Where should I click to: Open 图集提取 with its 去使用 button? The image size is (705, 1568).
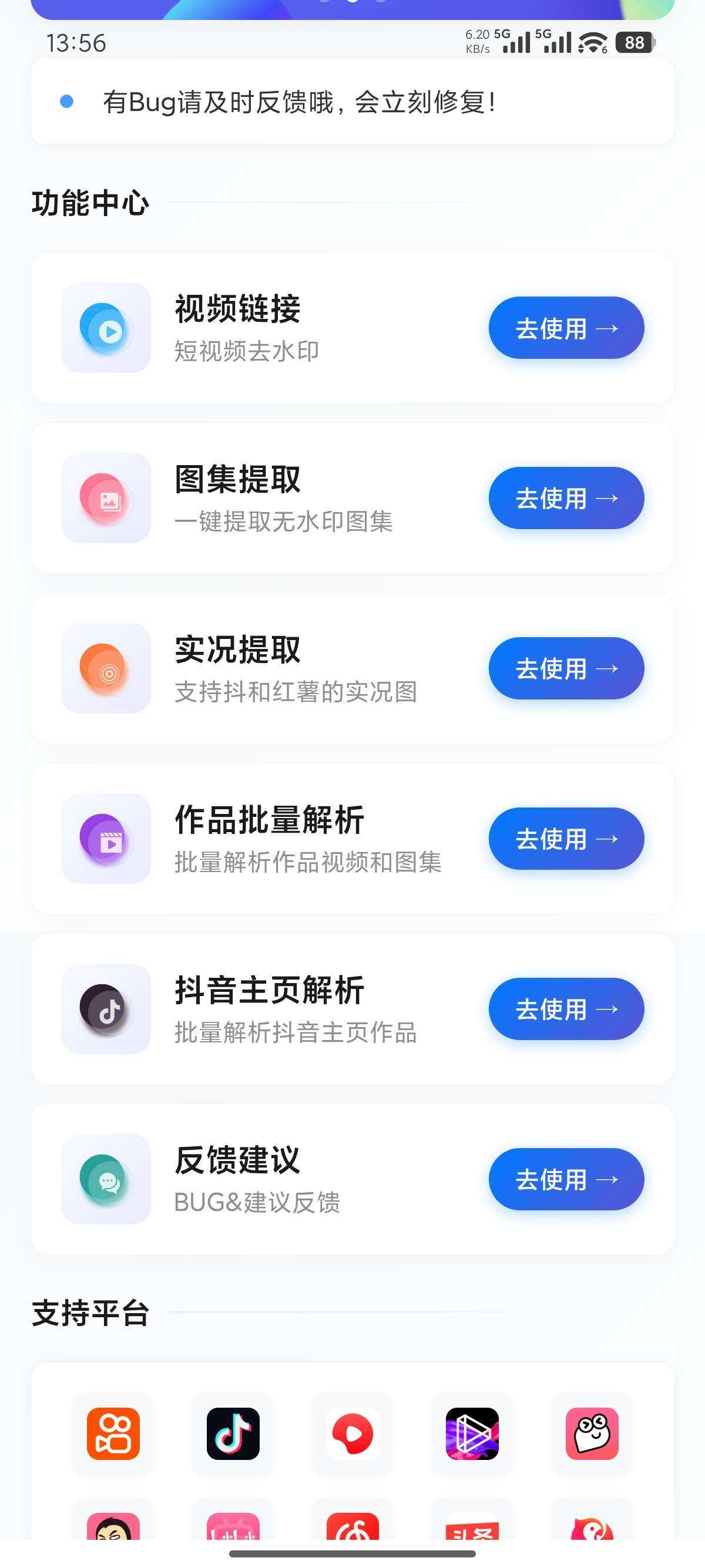pyautogui.click(x=566, y=498)
